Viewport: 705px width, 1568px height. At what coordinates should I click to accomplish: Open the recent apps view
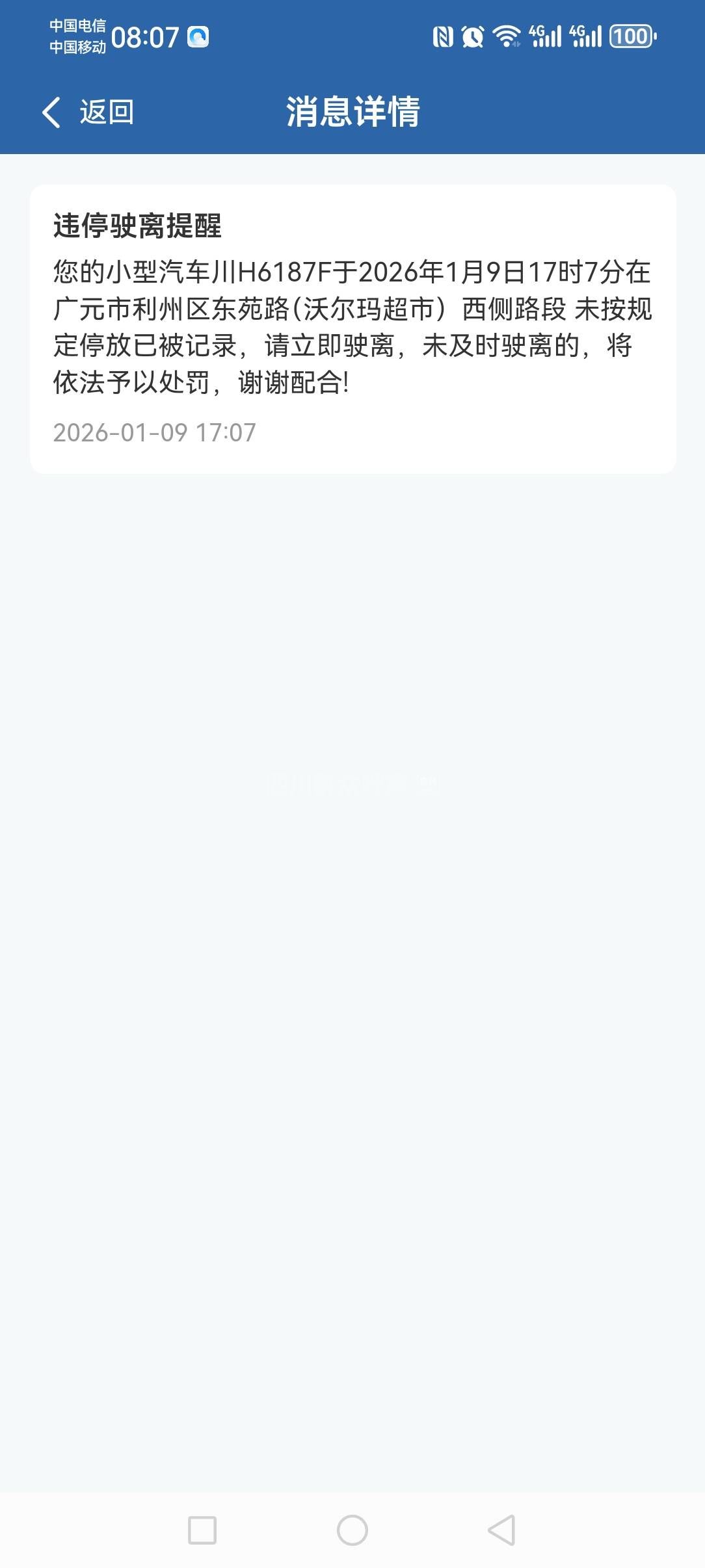(202, 1530)
